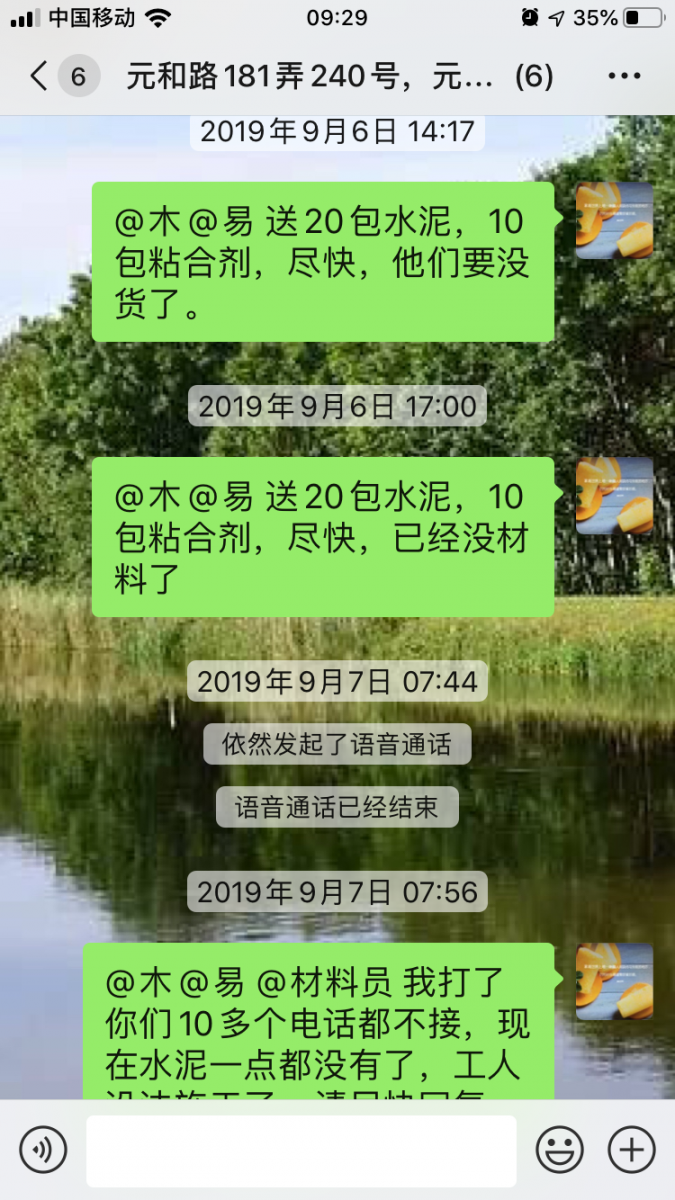Open sender avatar on 07:56 message
Viewport: 675px width, 1200px height.
click(x=614, y=981)
